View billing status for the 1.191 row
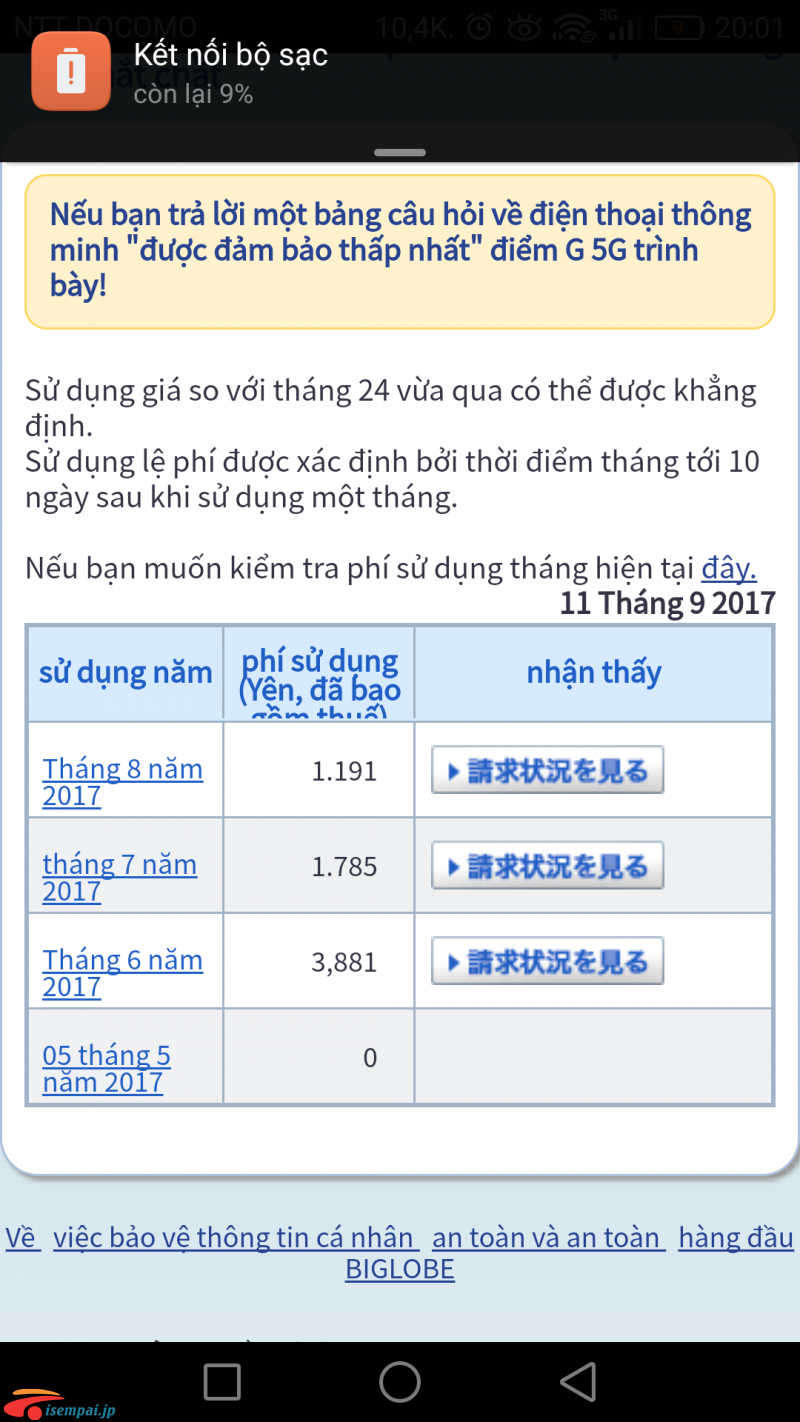The image size is (800, 1422). tap(547, 770)
